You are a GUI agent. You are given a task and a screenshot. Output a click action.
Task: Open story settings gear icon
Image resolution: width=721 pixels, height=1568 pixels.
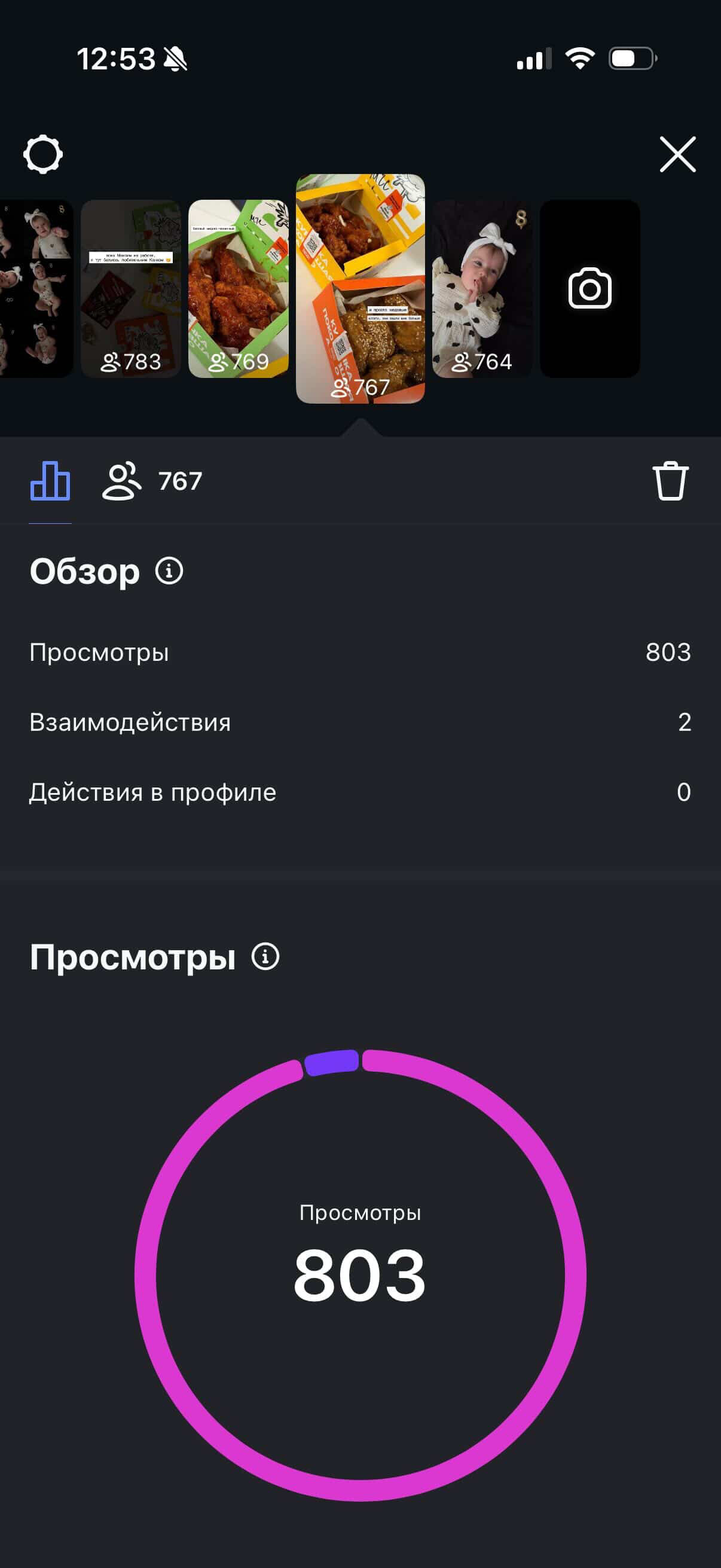click(42, 155)
